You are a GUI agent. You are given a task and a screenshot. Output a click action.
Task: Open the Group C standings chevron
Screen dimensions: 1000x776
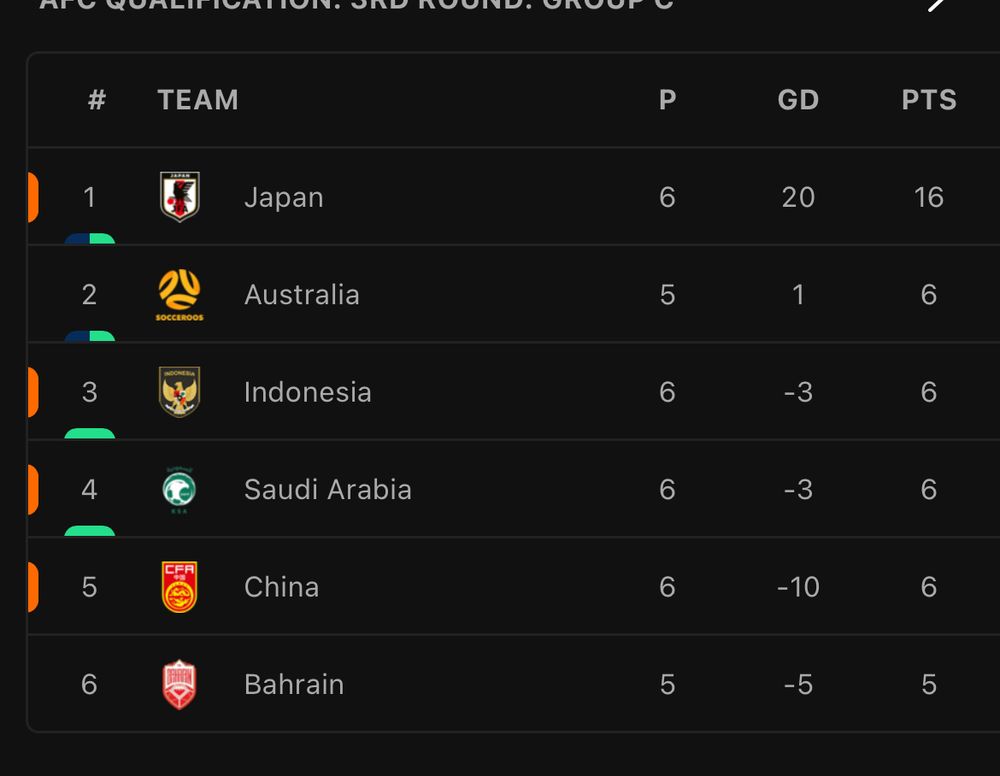coord(937,5)
